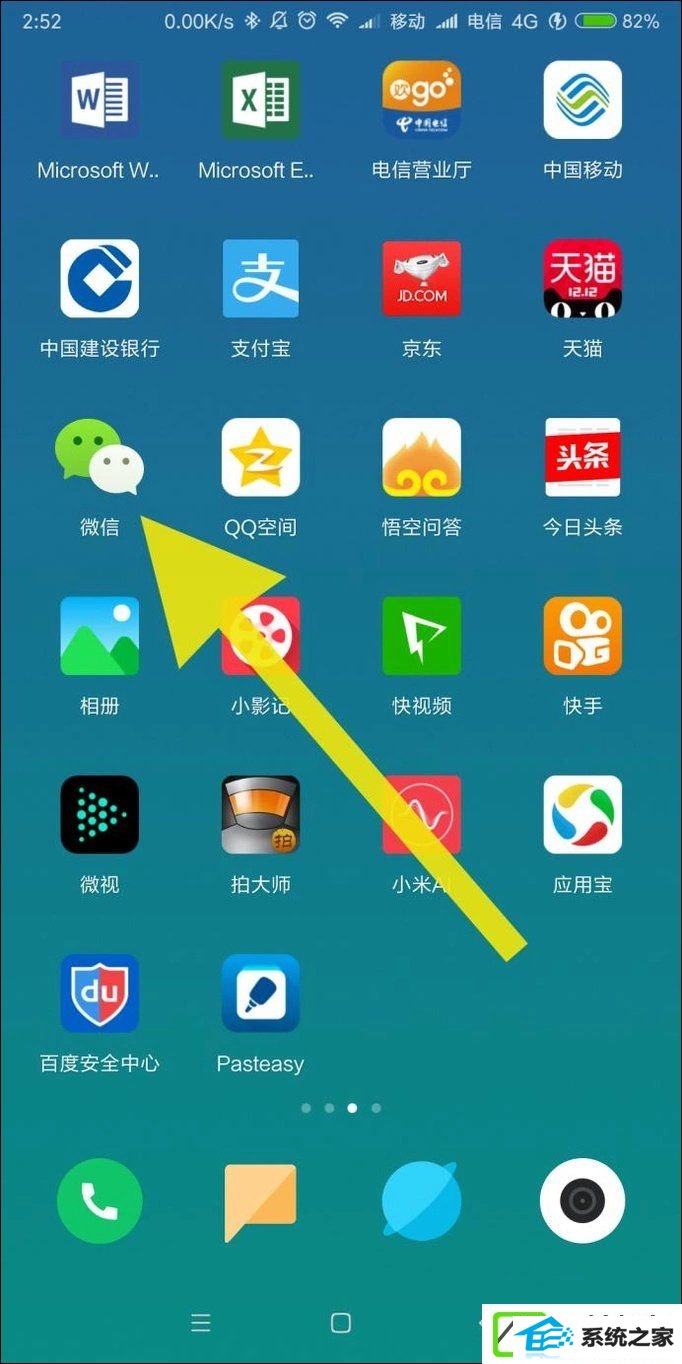This screenshot has width=682, height=1364.
Task: Launch the browser from the dock
Action: click(x=421, y=1201)
